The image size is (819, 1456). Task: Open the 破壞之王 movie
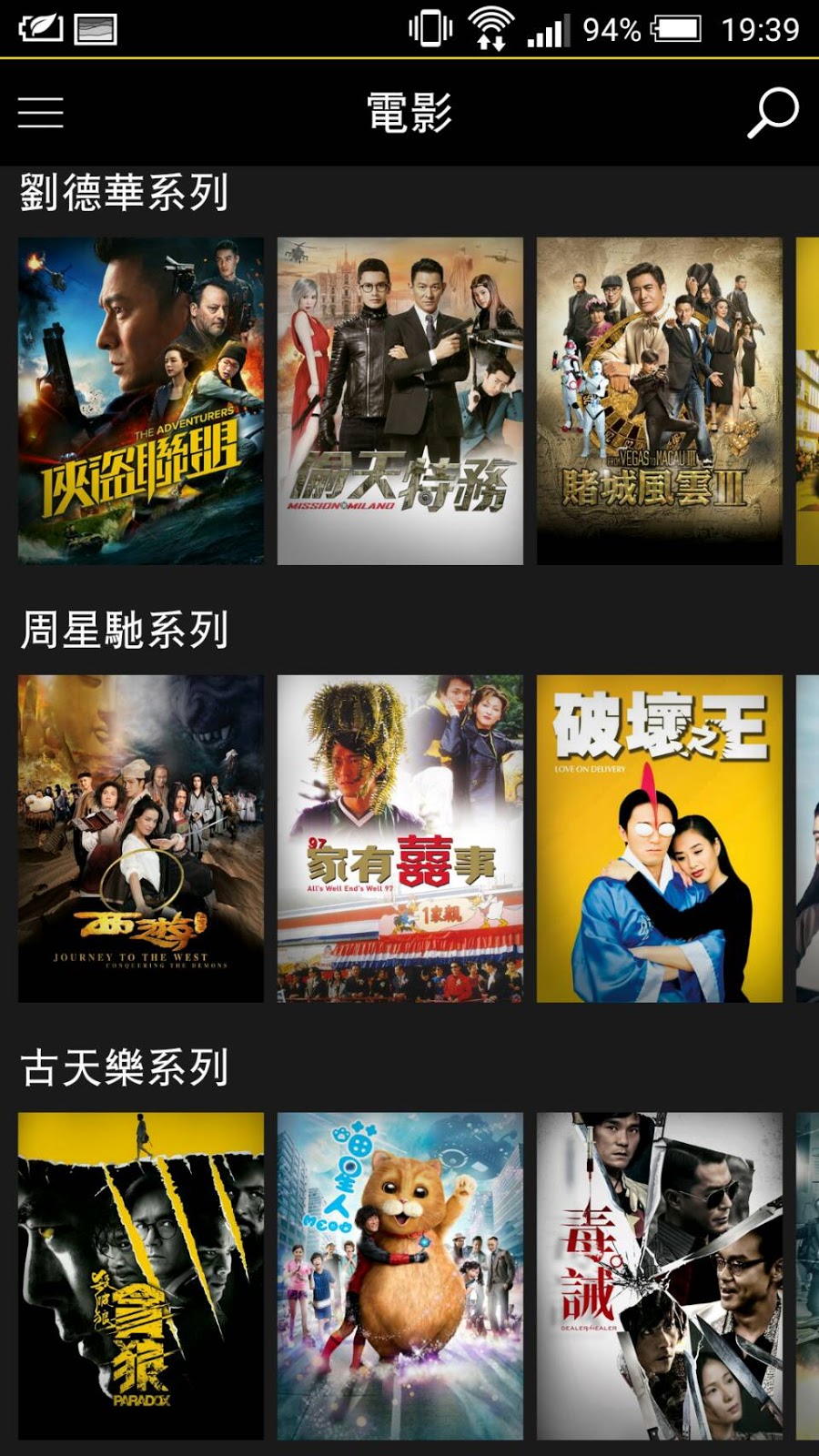pos(660,838)
